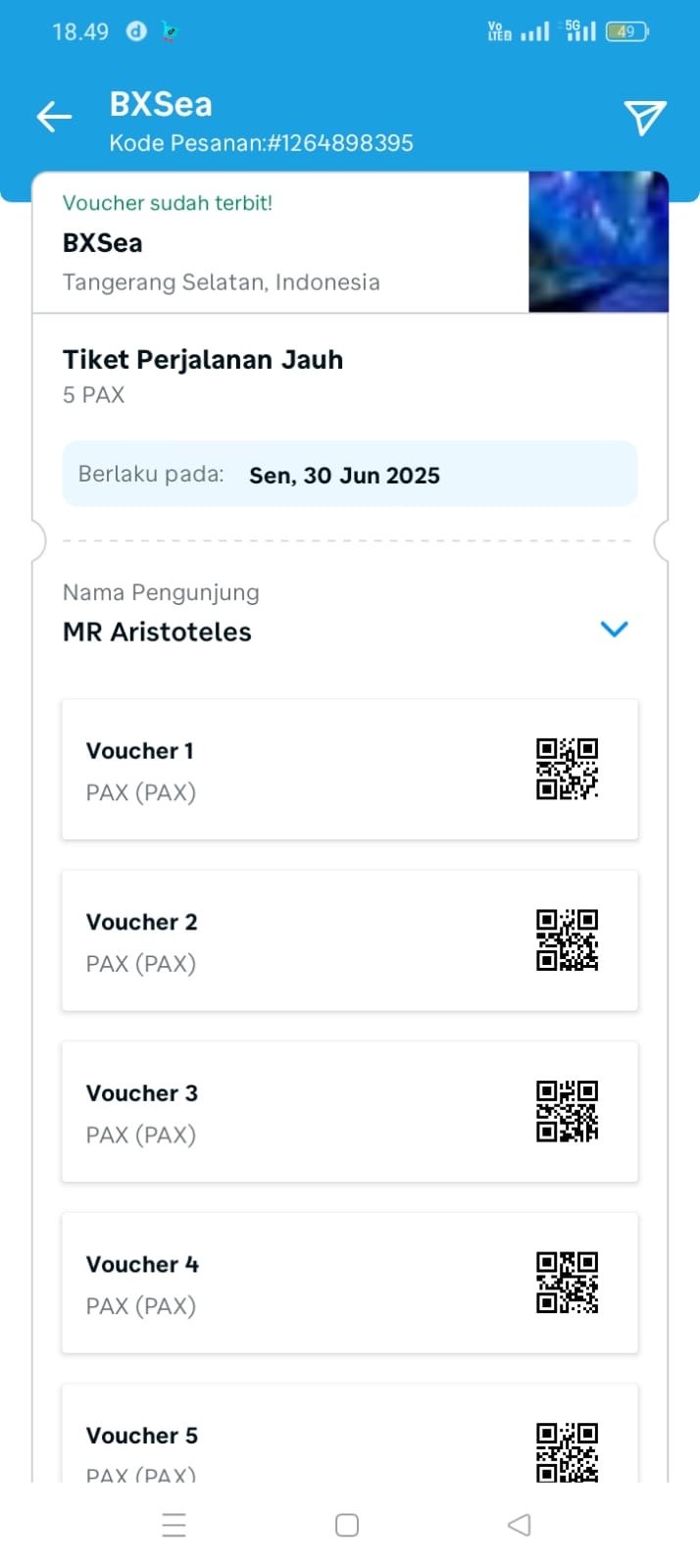View Voucher 3 details

(350, 1112)
